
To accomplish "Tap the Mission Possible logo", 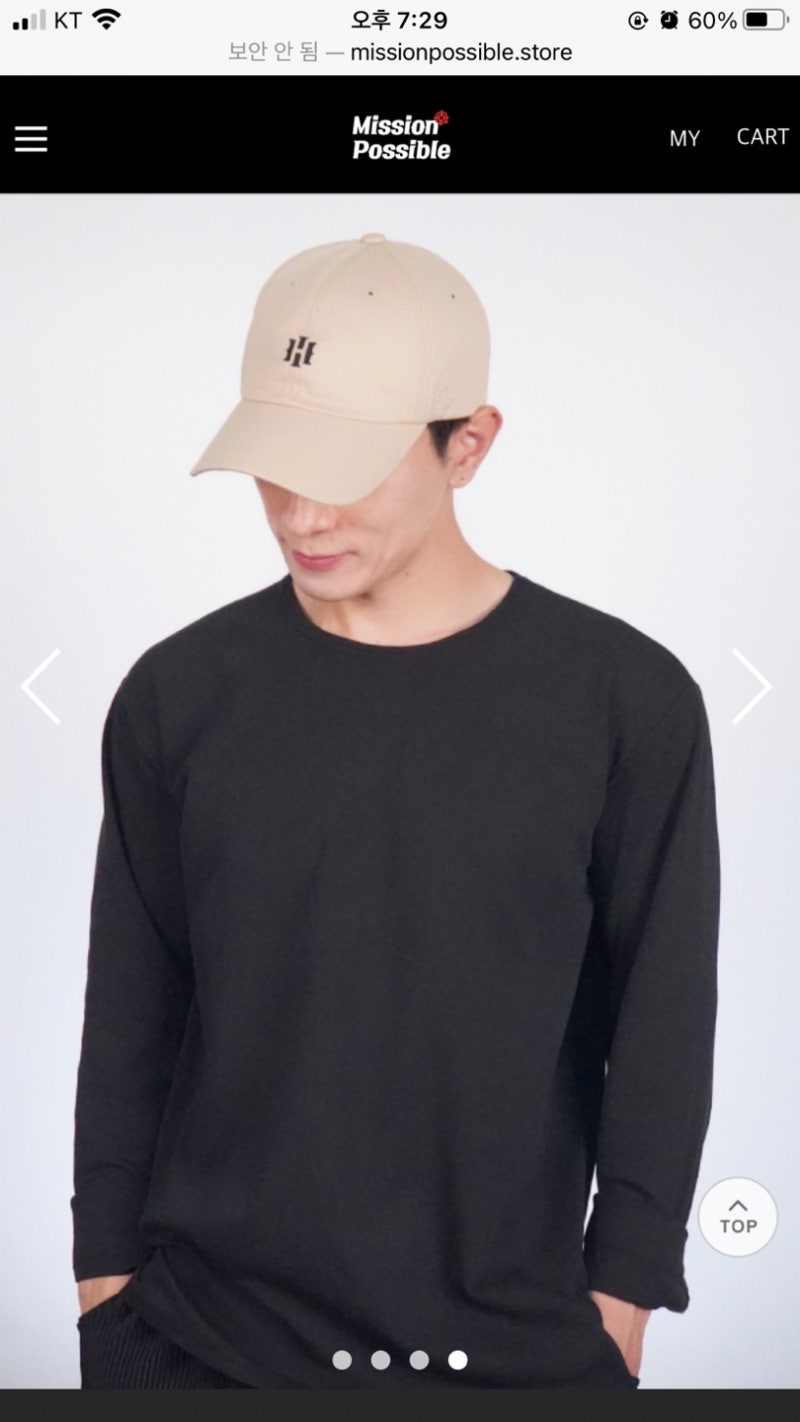I will point(401,137).
